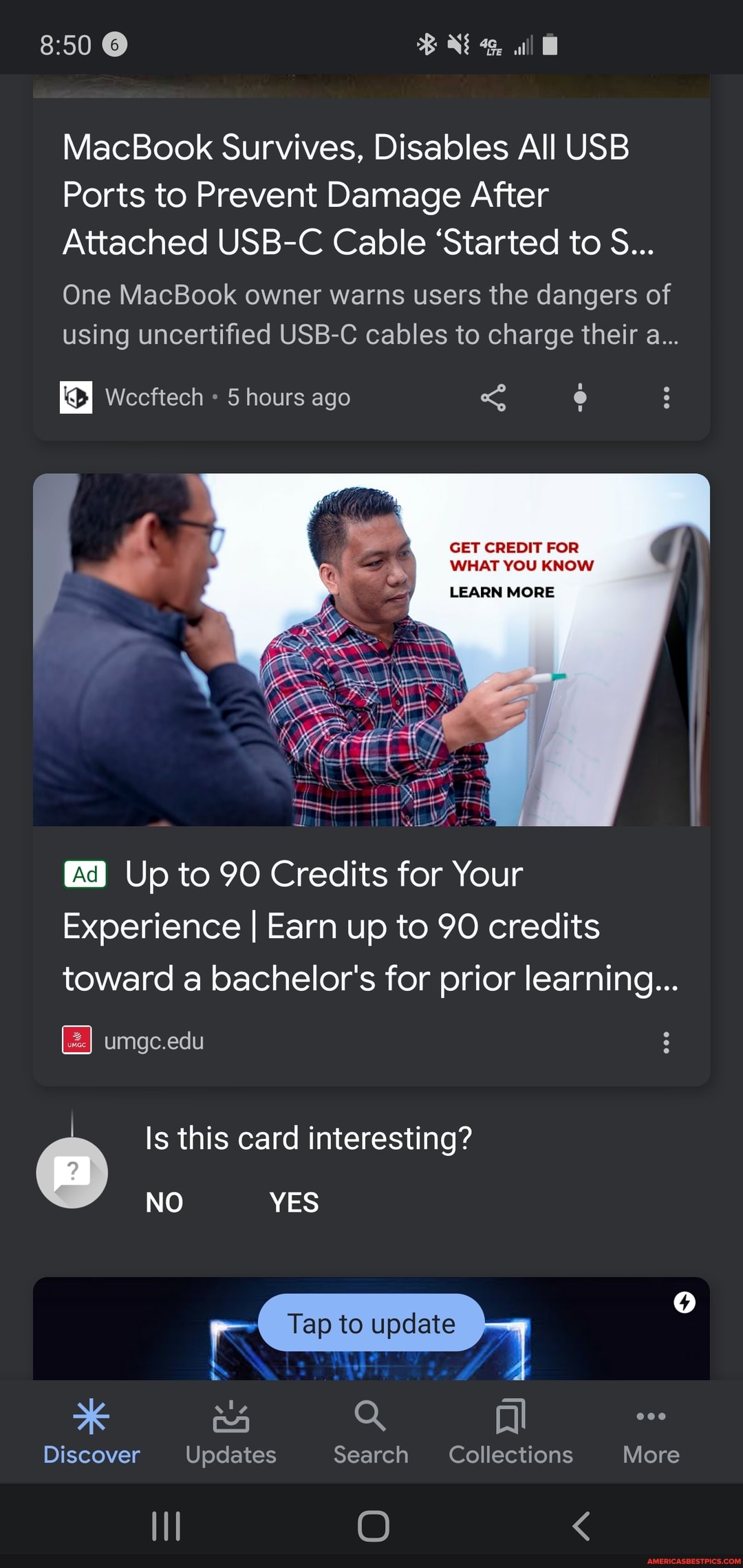Open overflow menu on umgc.edu ad
Screen dimensions: 743x1568
666,1043
